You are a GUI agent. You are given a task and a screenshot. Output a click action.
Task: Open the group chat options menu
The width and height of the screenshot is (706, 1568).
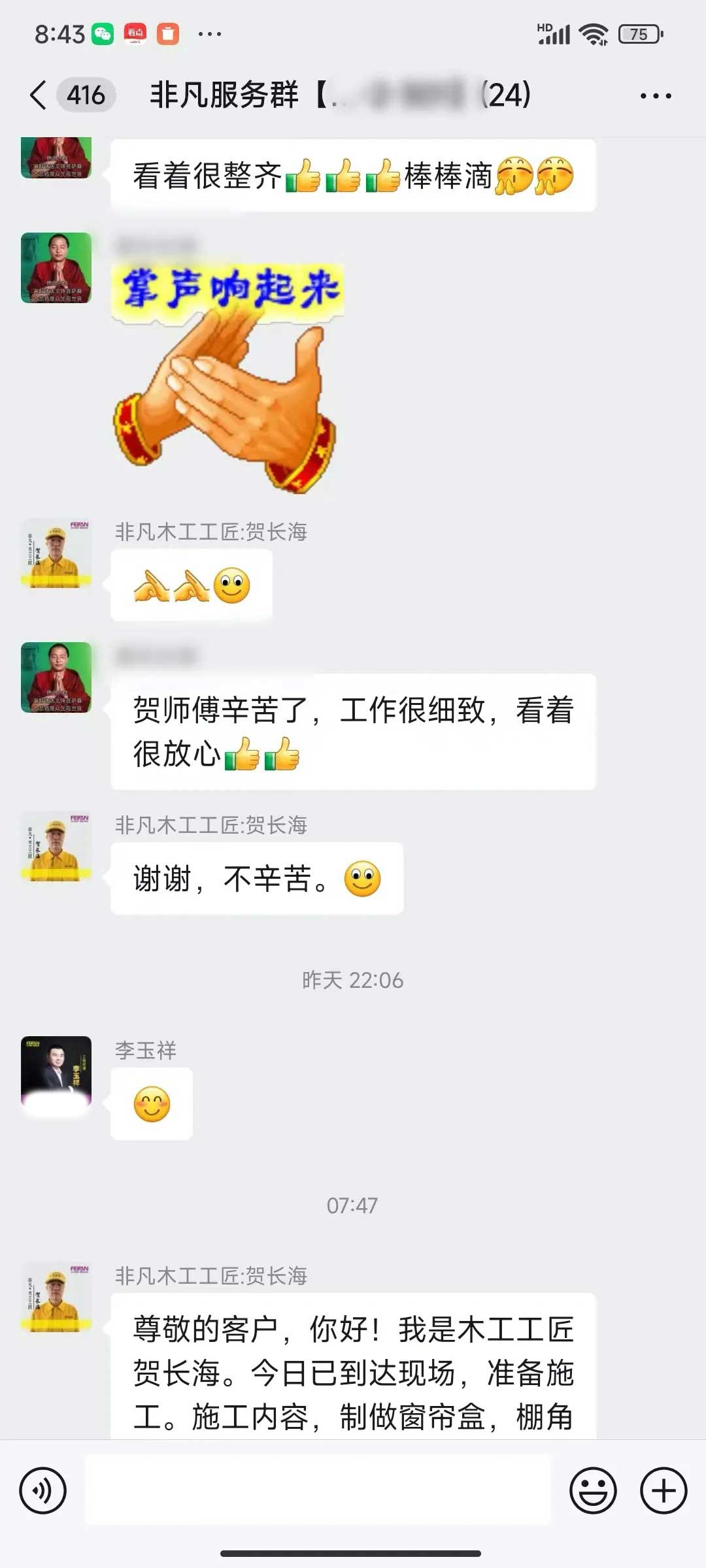(655, 96)
